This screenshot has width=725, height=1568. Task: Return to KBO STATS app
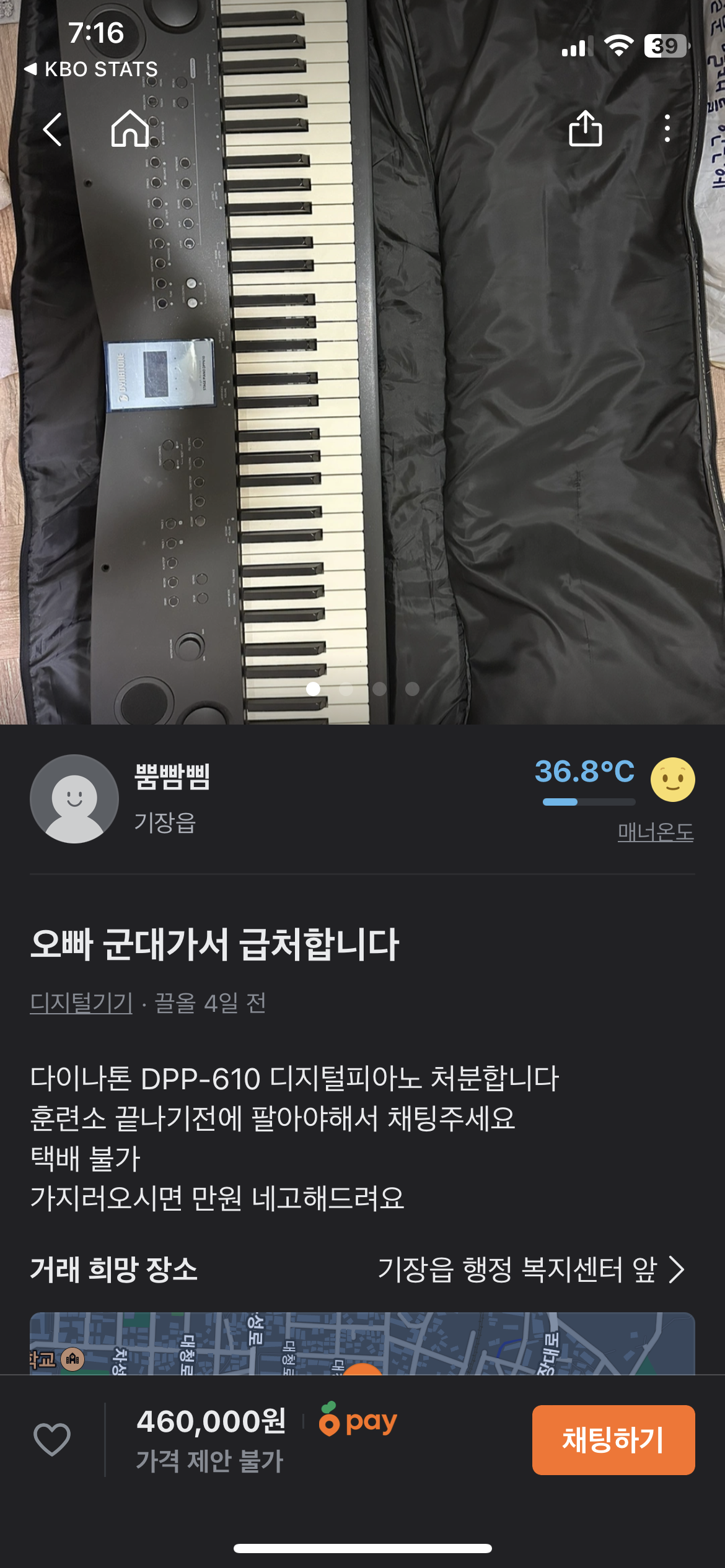(x=92, y=69)
